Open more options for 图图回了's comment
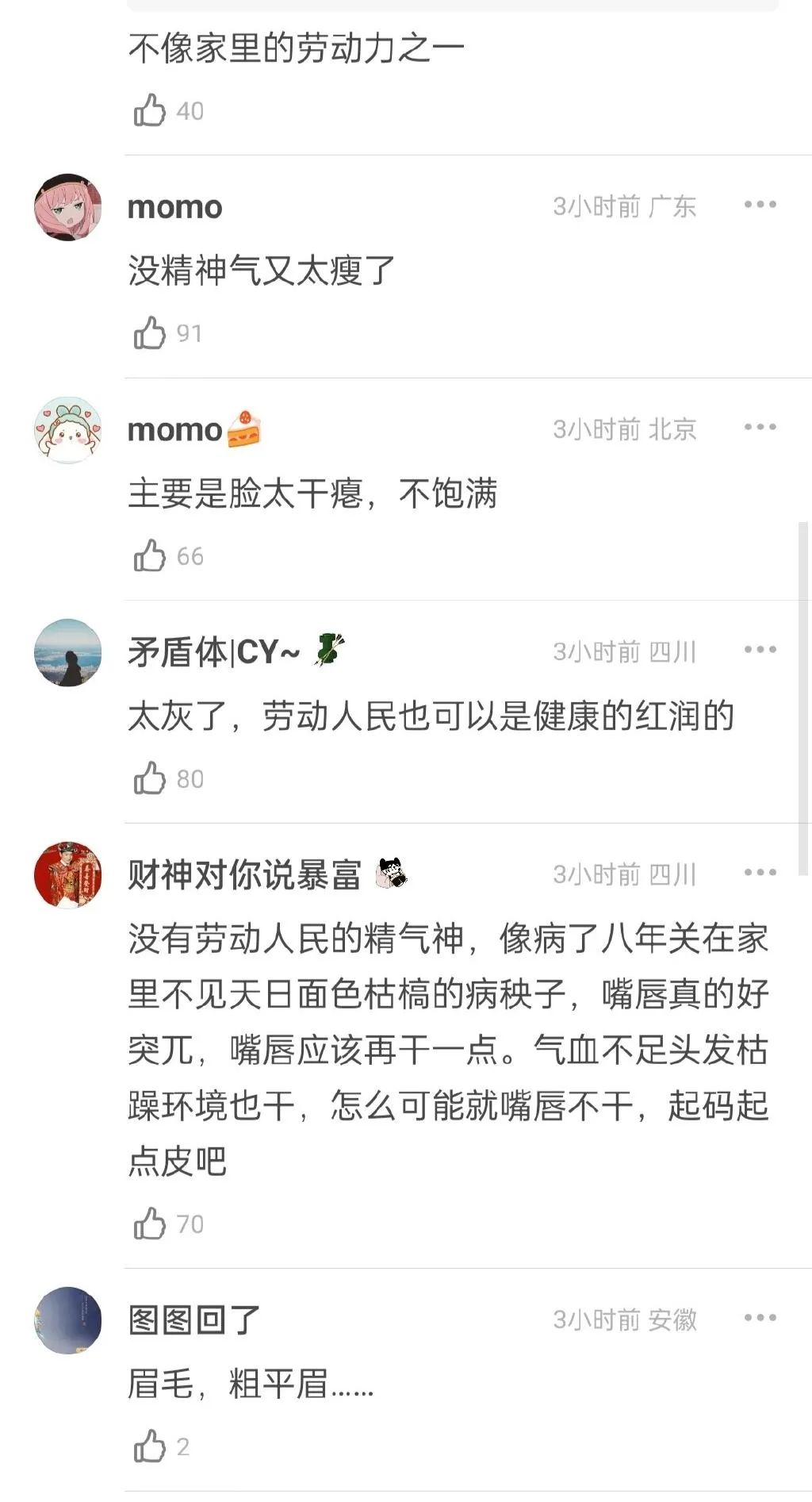The image size is (812, 1502). tap(760, 1318)
